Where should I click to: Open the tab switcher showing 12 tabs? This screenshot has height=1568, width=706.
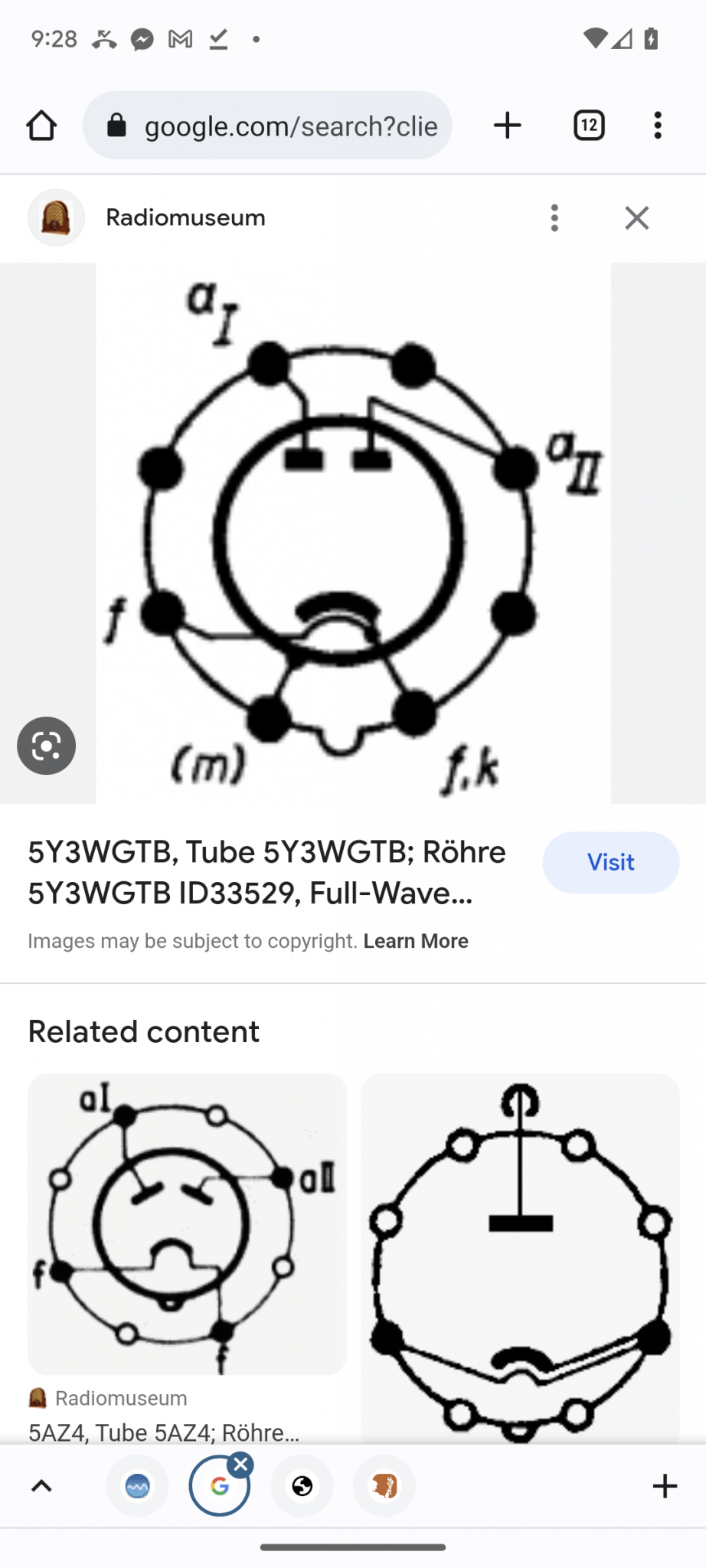[589, 126]
